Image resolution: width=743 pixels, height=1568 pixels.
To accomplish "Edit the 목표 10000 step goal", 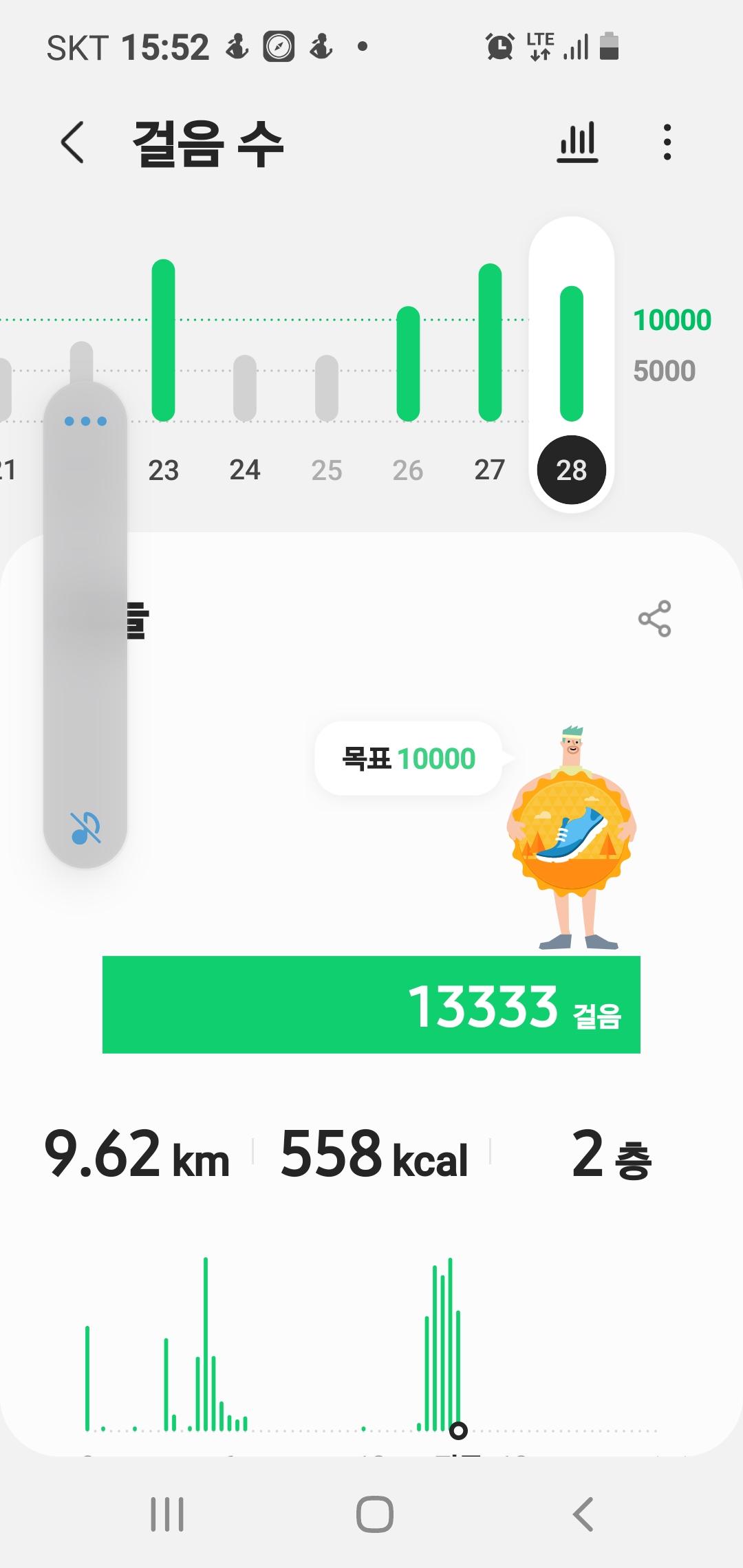I will [x=408, y=759].
